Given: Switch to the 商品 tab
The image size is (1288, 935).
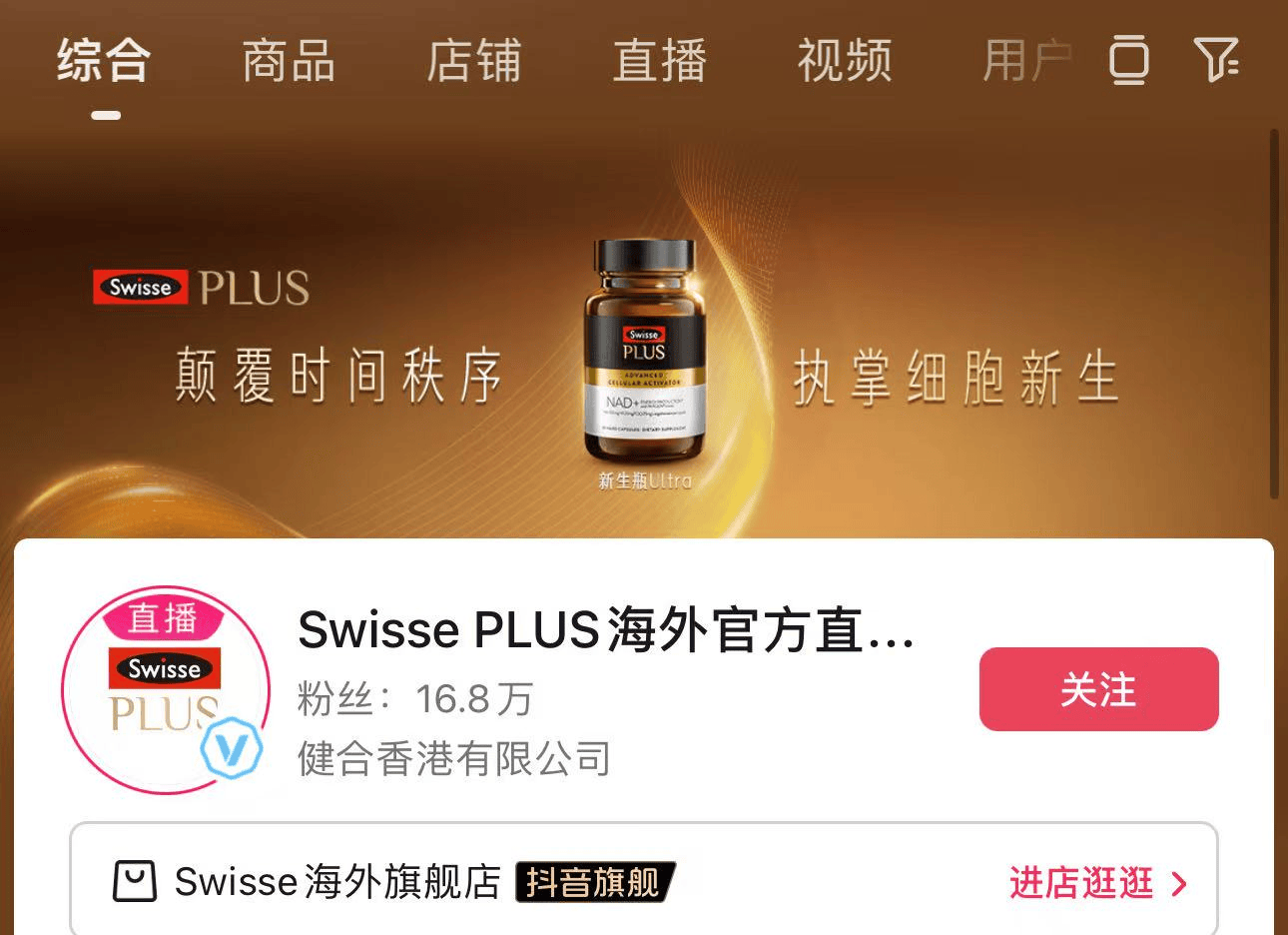Looking at the screenshot, I should tap(289, 62).
